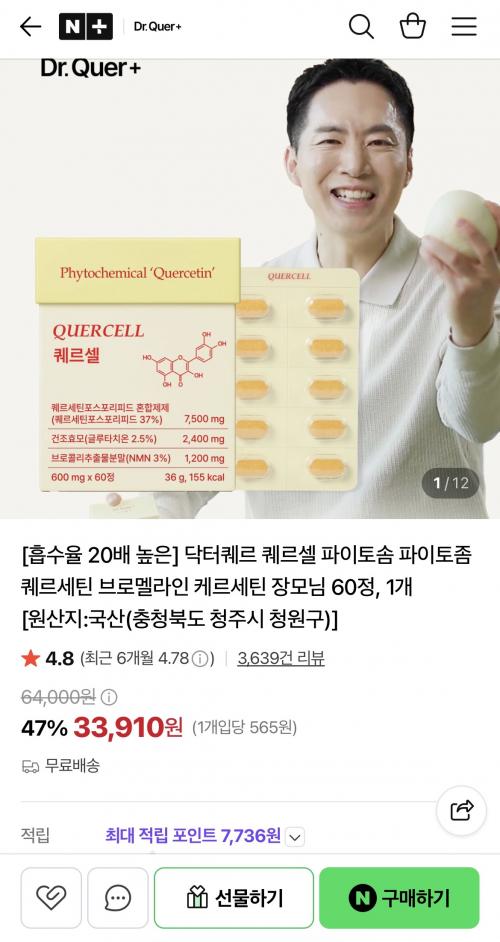
Task: Add this product to wishlist
Action: click(x=51, y=898)
